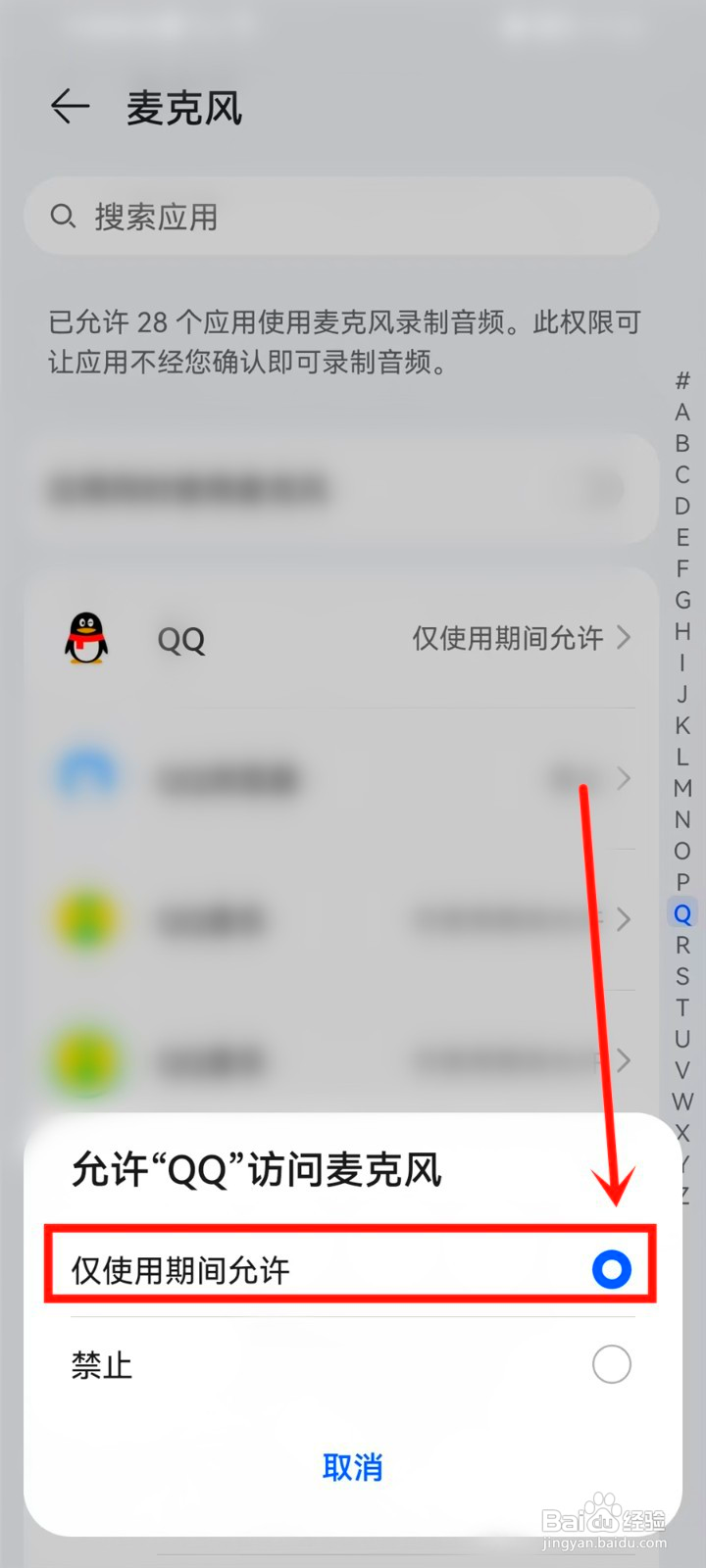Expand the QQ row chevron labeled 仅使用期间允许
The width and height of the screenshot is (706, 1568).
click(x=623, y=638)
